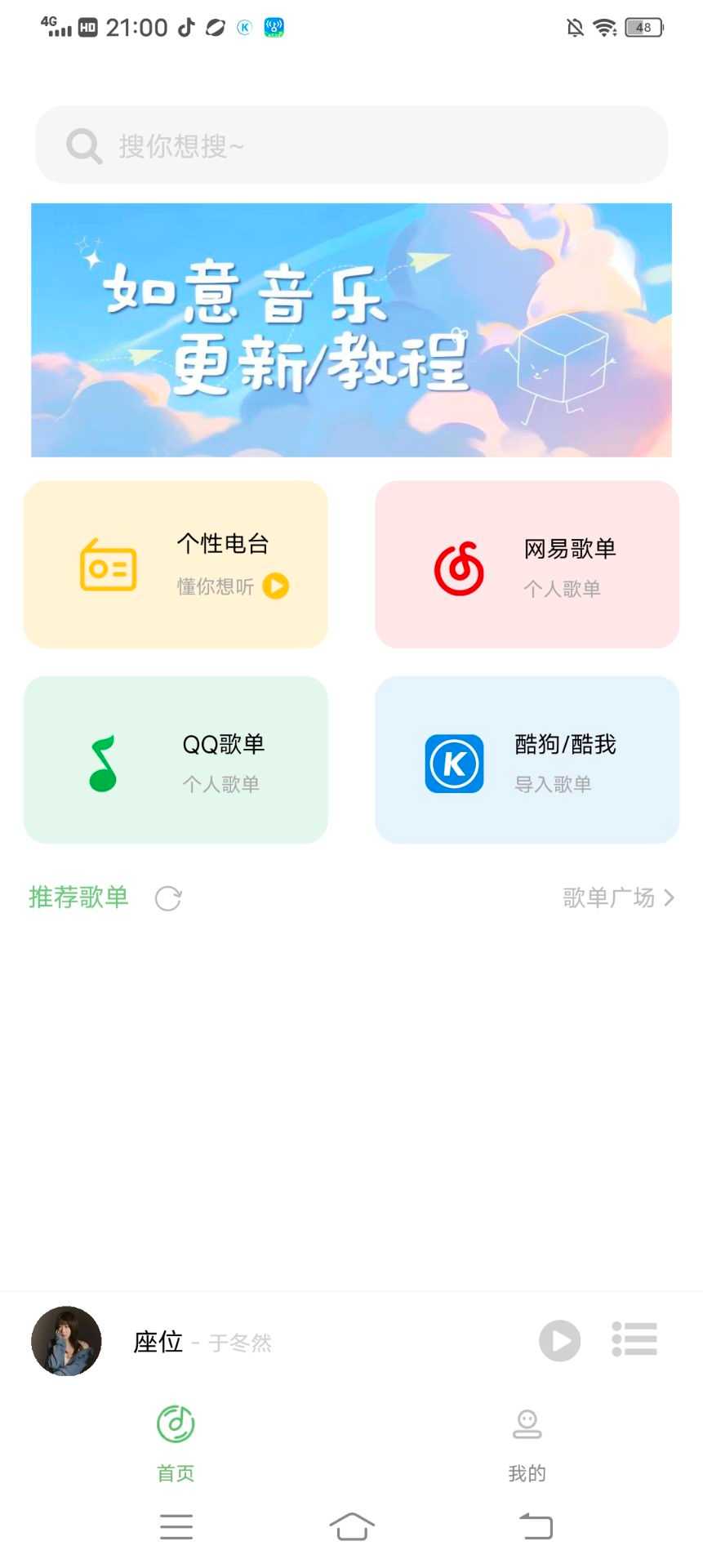Open the playback queue list
This screenshot has height=1568, width=703.
634,1339
